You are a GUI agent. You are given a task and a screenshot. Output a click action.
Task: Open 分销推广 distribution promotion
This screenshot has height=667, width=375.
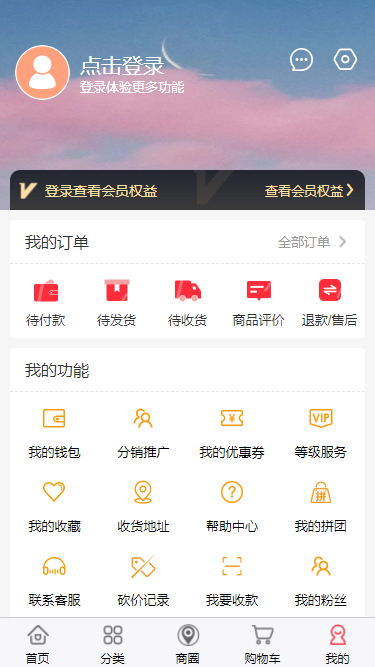pyautogui.click(x=143, y=433)
